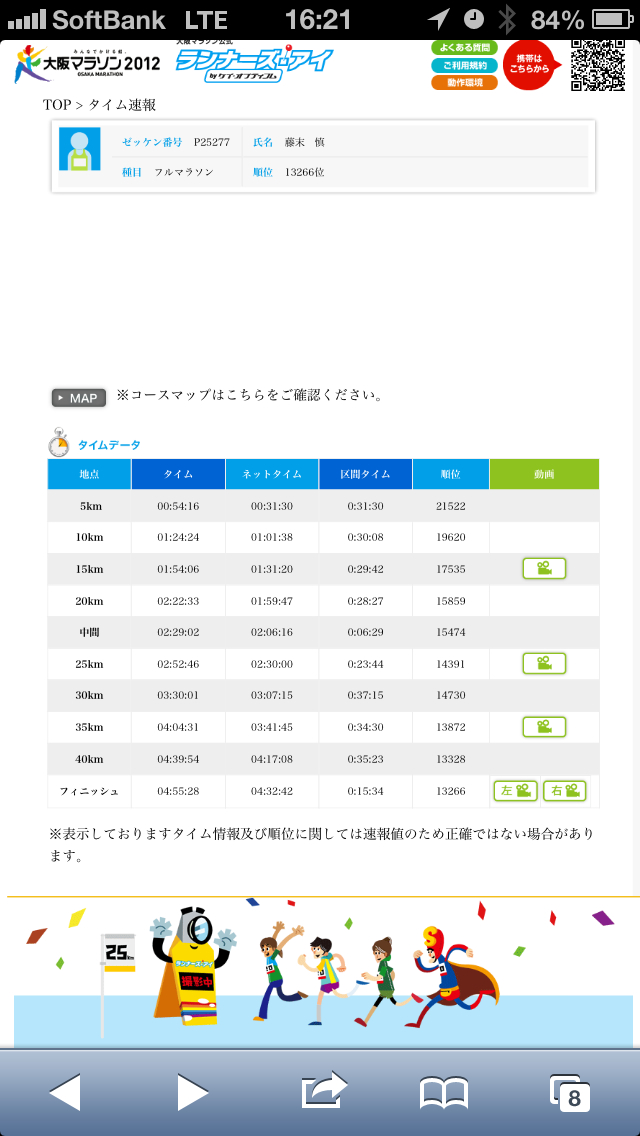The image size is (640, 1136).
Task: Go forward in Safari toolbar
Action: pos(192,1092)
